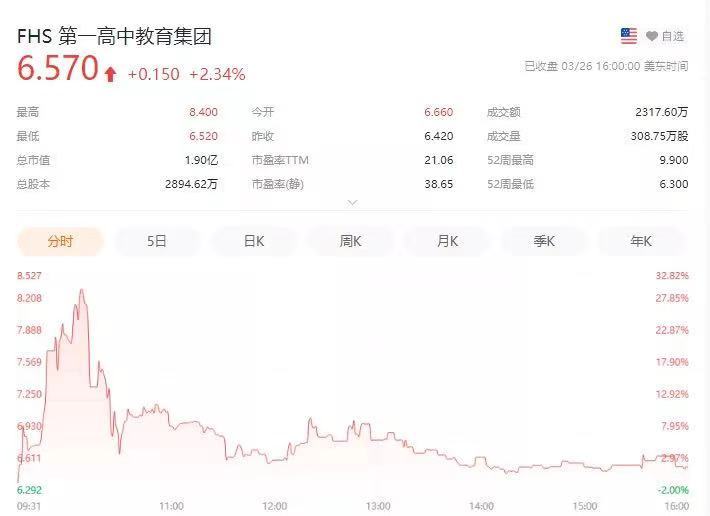Add FHS to 自选 watchlist

click(665, 36)
